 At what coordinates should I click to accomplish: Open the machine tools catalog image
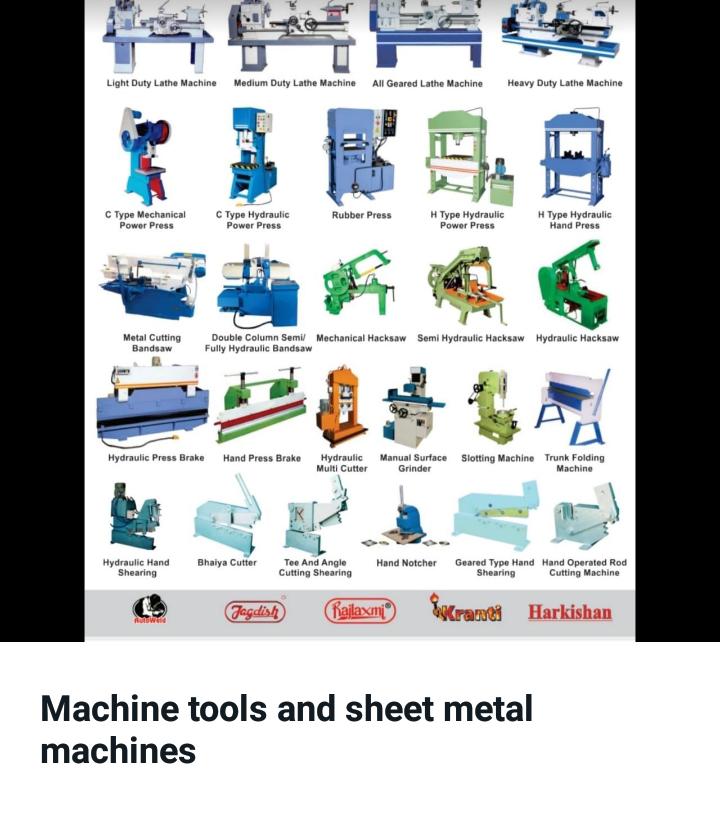point(360,320)
